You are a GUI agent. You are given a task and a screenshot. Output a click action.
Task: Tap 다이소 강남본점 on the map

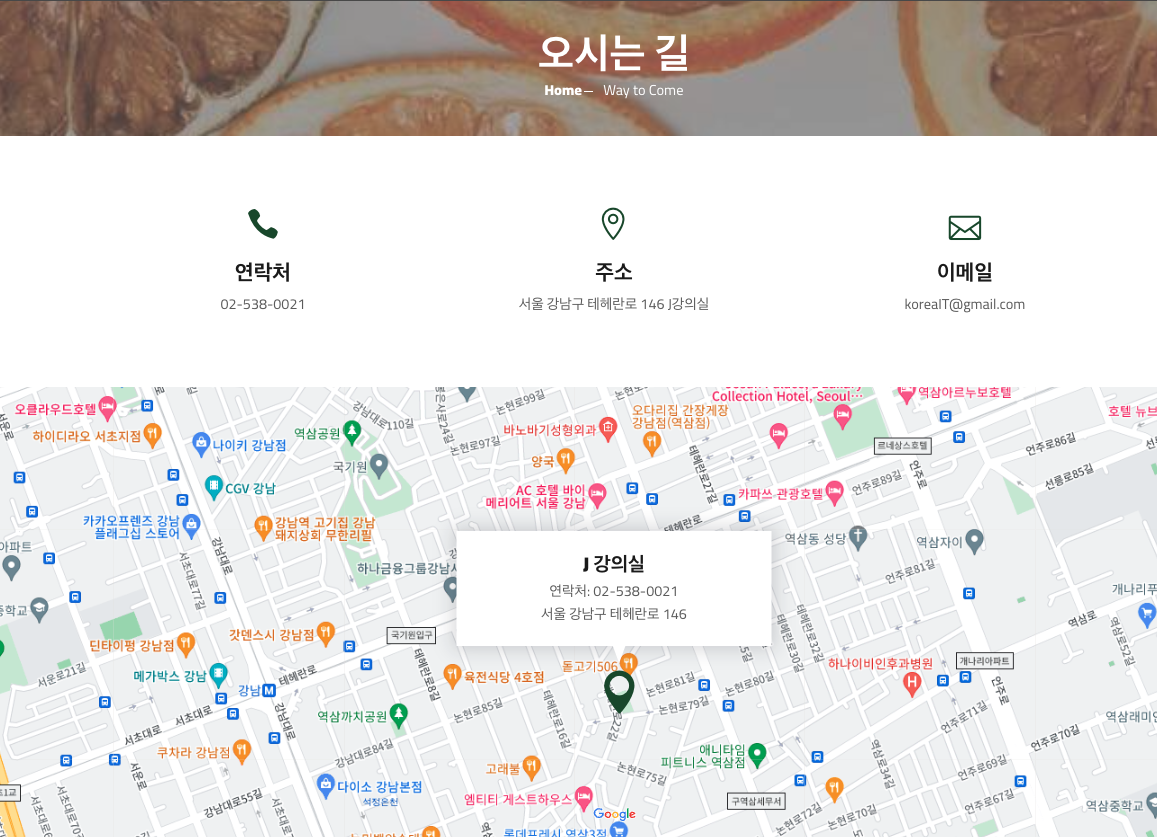pos(325,785)
